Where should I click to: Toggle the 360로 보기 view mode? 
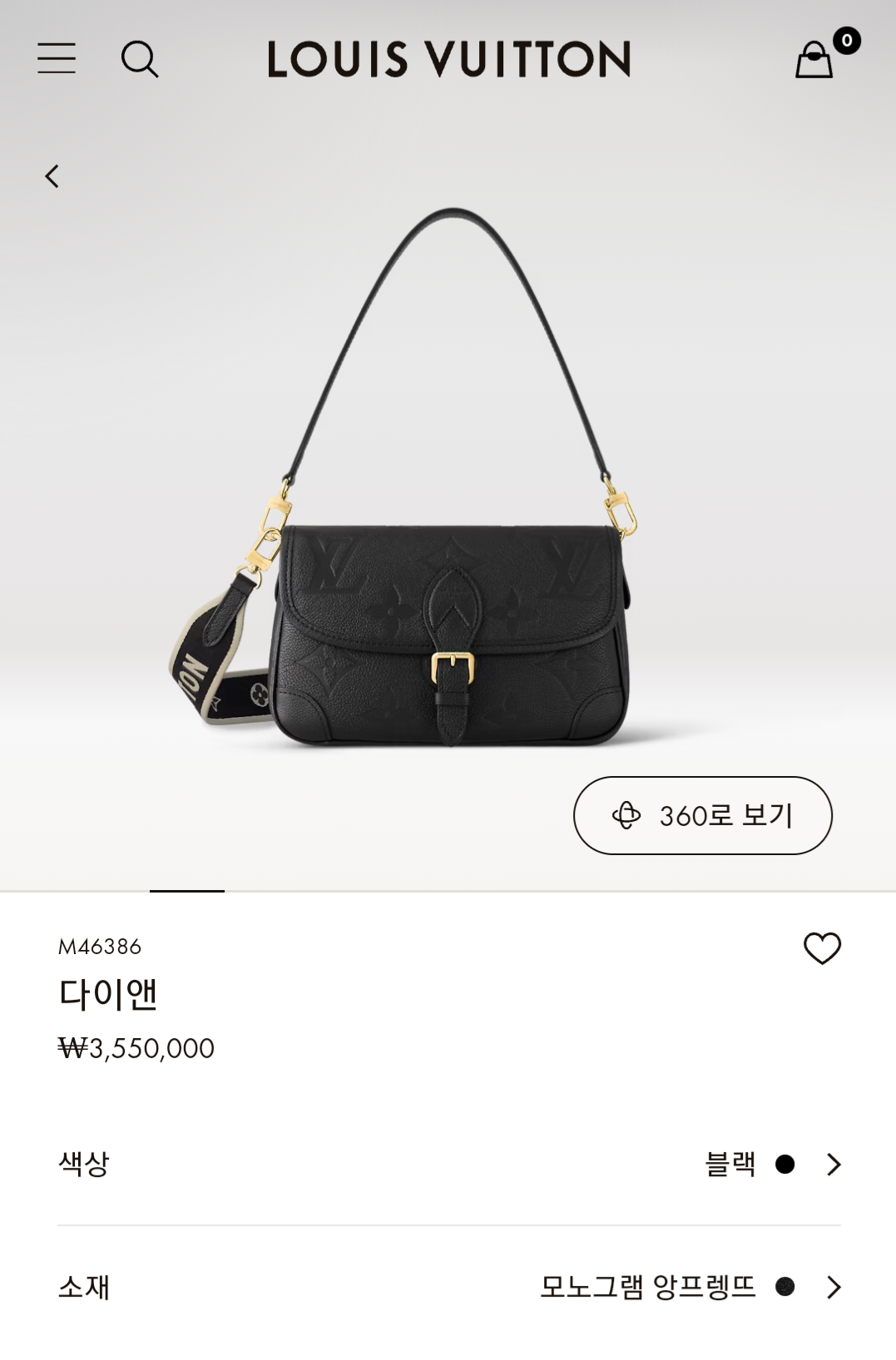pyautogui.click(x=703, y=816)
